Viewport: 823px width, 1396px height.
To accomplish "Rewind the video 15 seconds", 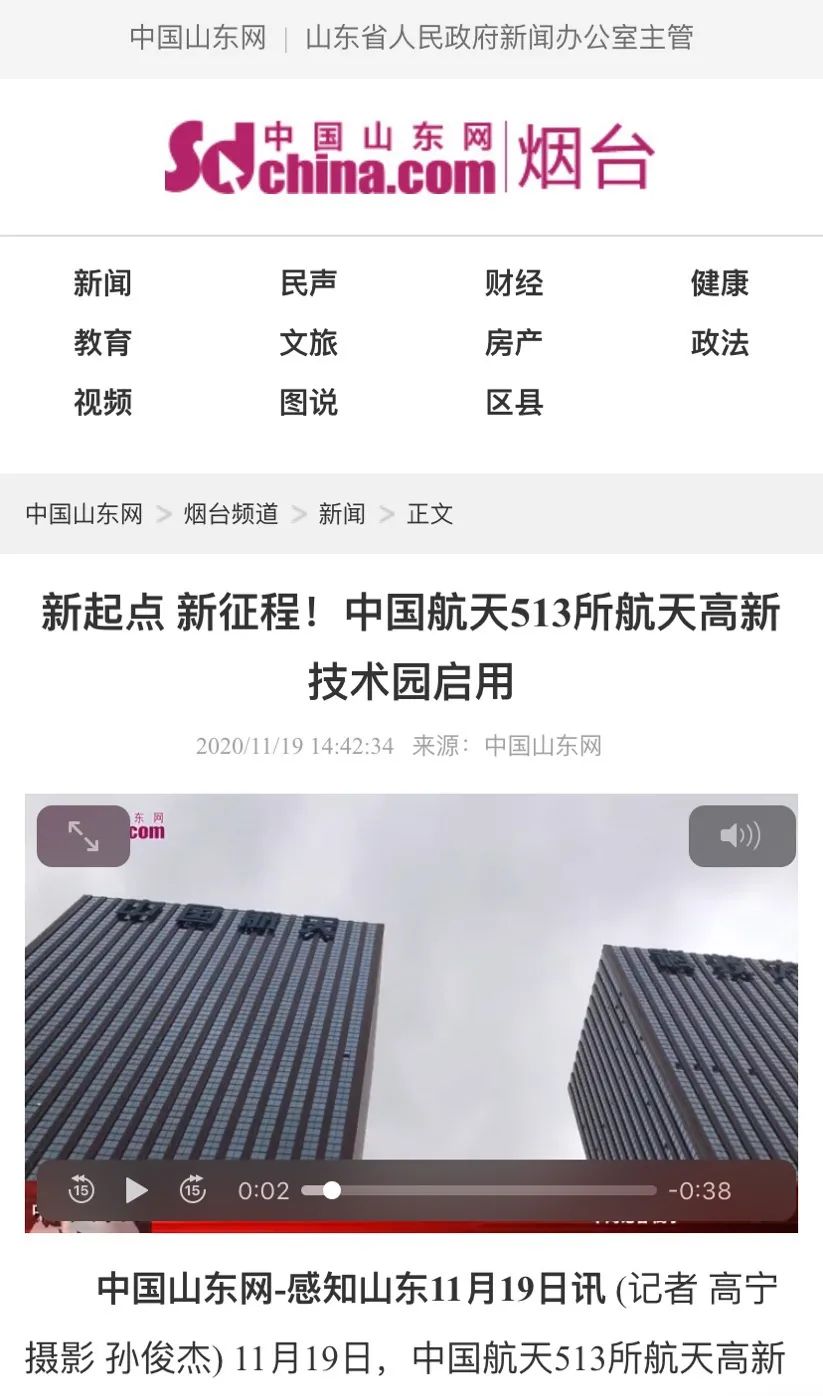I will tap(81, 1190).
